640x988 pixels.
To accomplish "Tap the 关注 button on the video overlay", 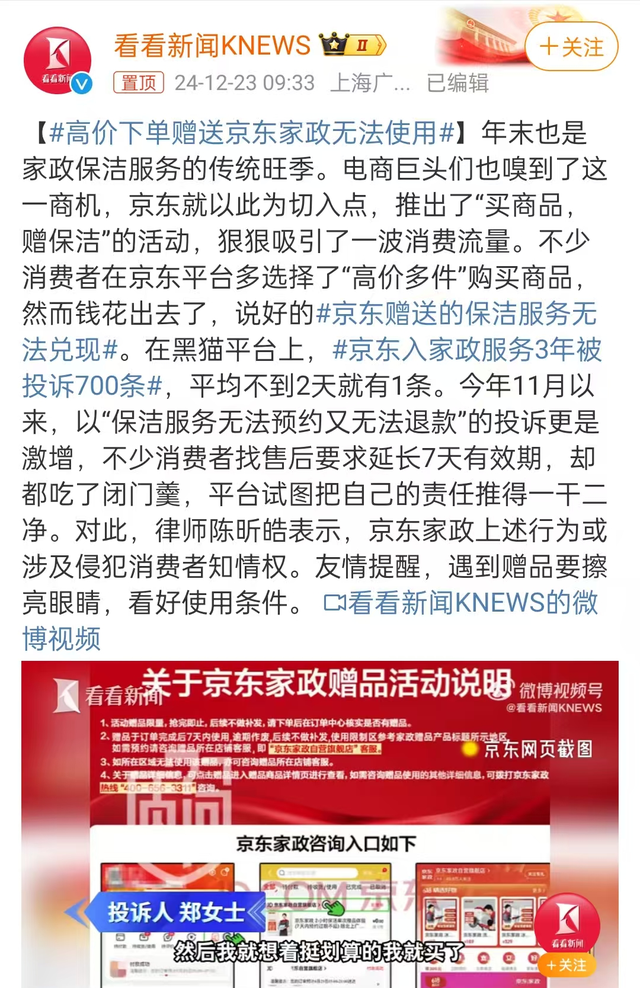I will click(x=567, y=964).
